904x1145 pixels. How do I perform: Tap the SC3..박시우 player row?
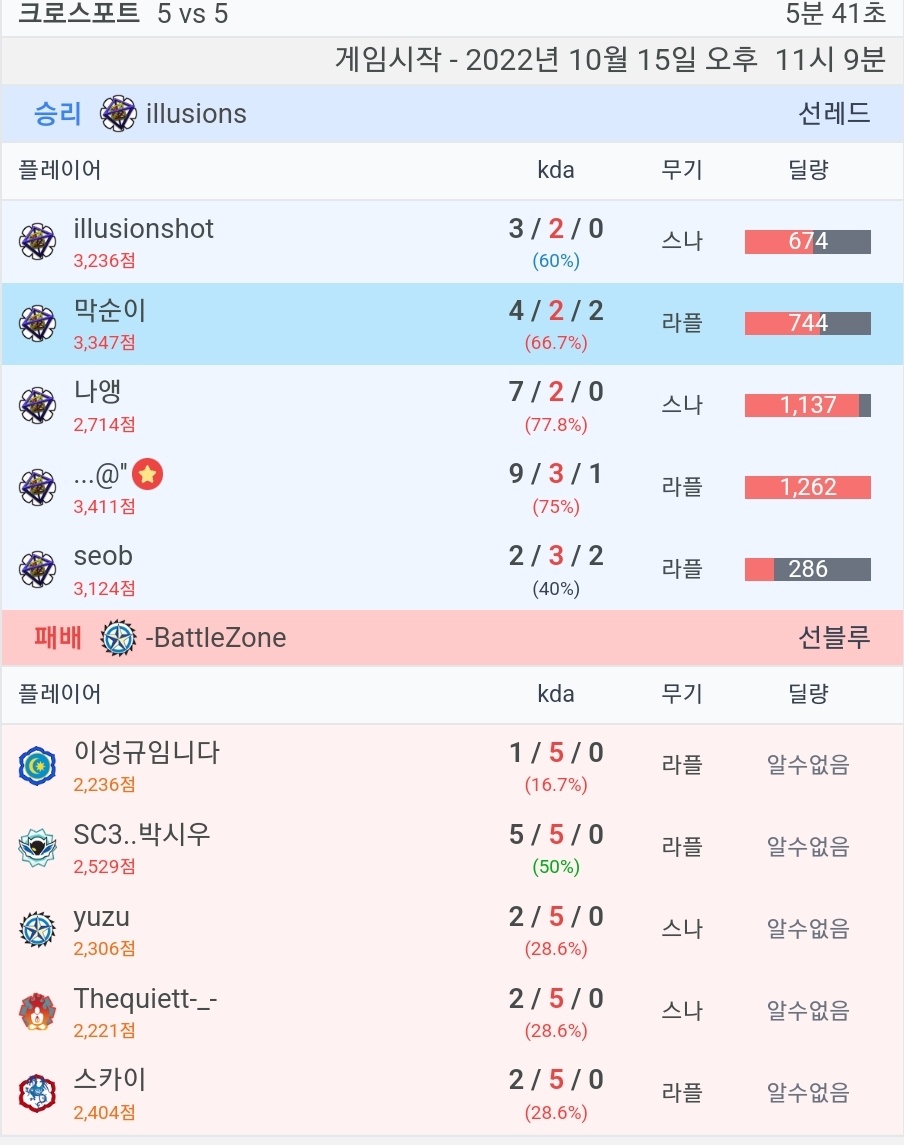click(142, 835)
